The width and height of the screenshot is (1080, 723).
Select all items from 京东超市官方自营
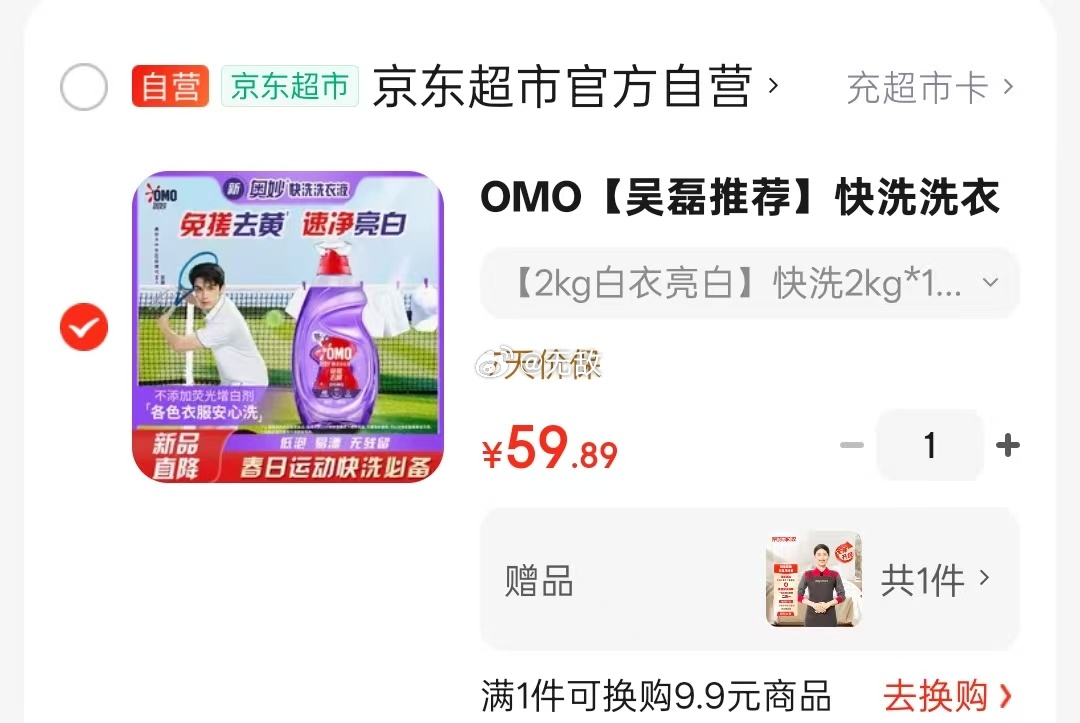tap(84, 87)
